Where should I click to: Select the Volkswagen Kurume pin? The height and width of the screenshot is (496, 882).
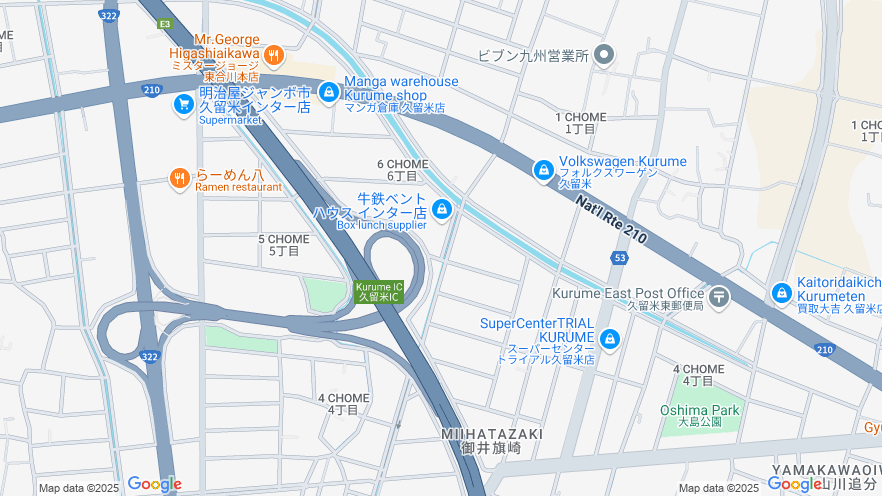[543, 170]
